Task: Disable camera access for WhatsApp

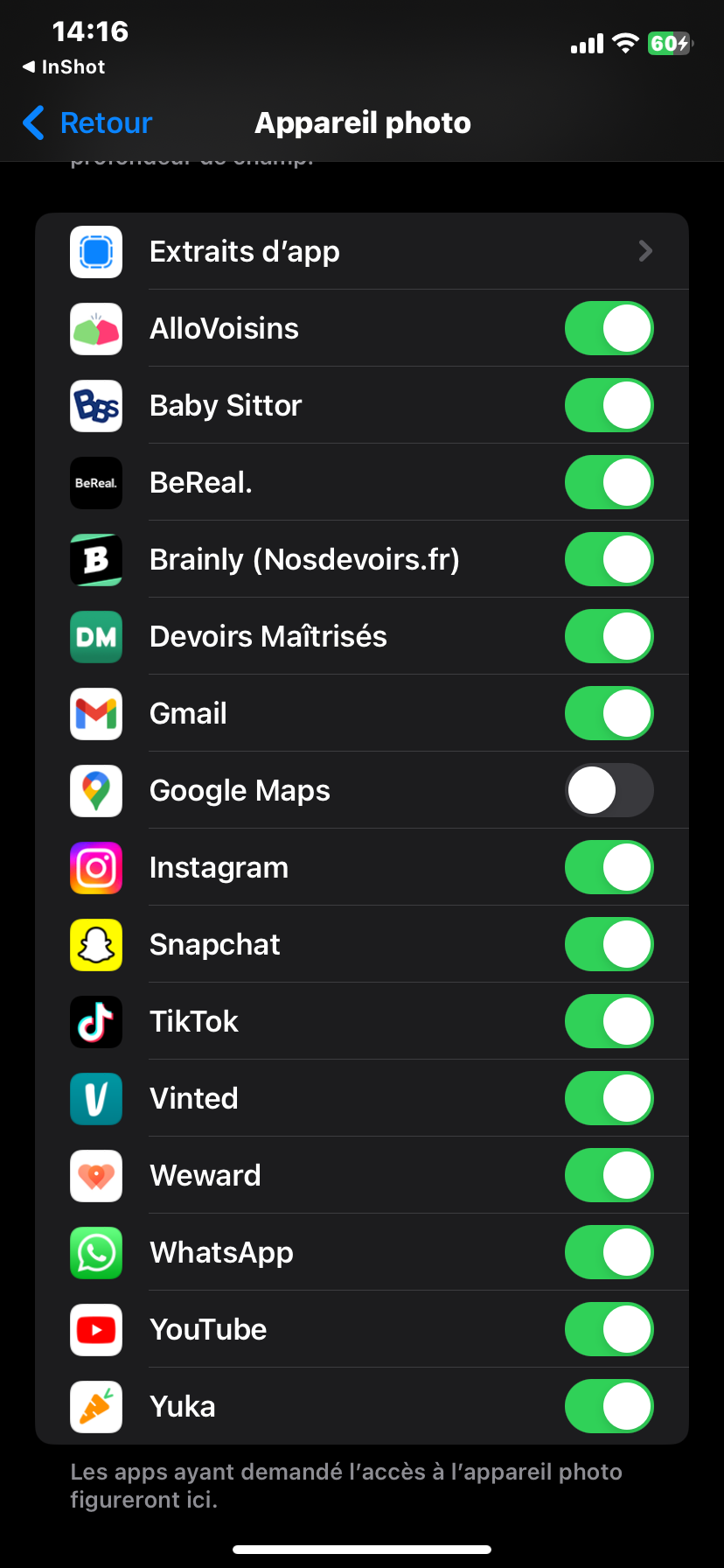Action: (x=609, y=1253)
